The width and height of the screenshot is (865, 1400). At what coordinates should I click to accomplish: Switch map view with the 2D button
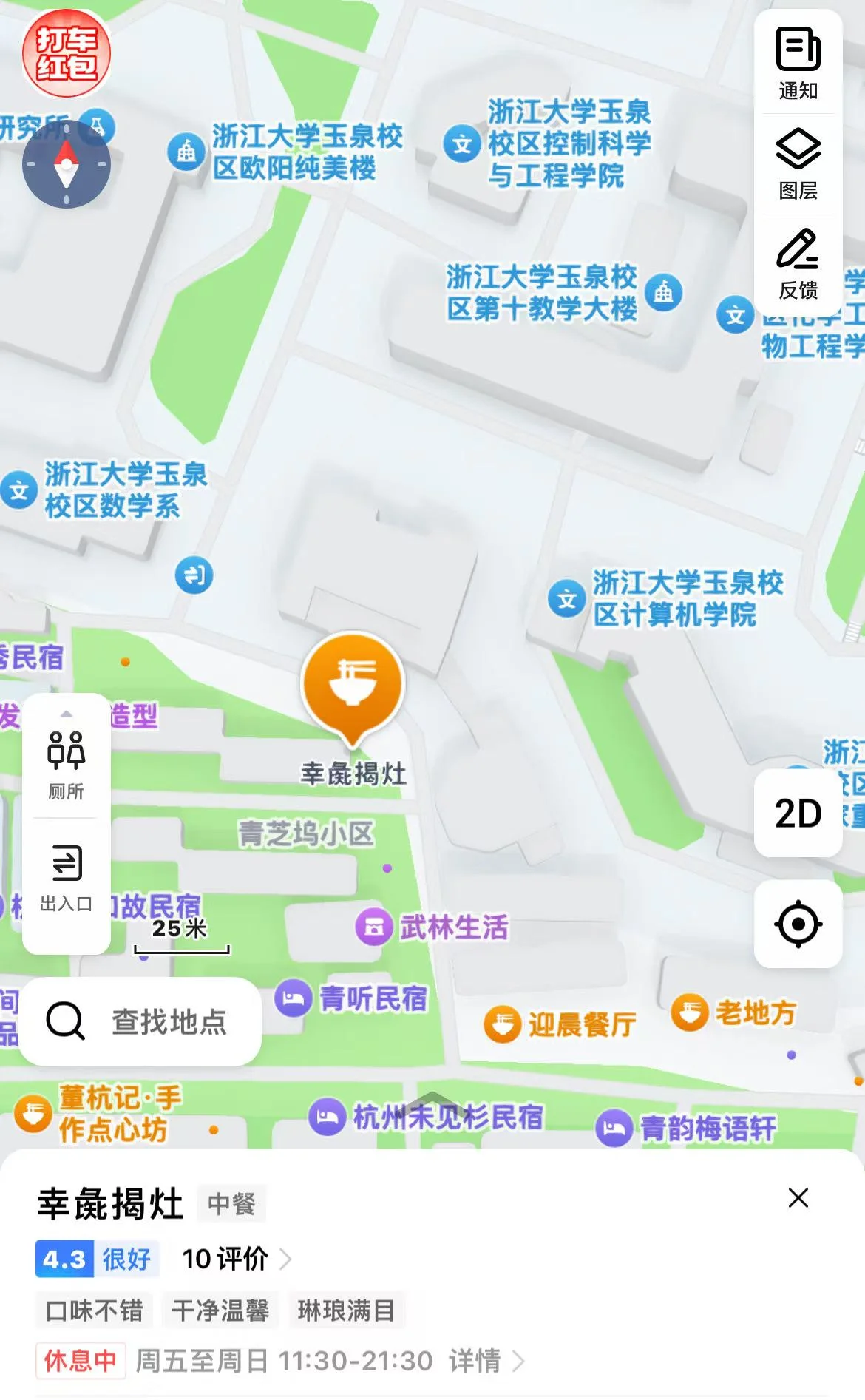coord(798,813)
